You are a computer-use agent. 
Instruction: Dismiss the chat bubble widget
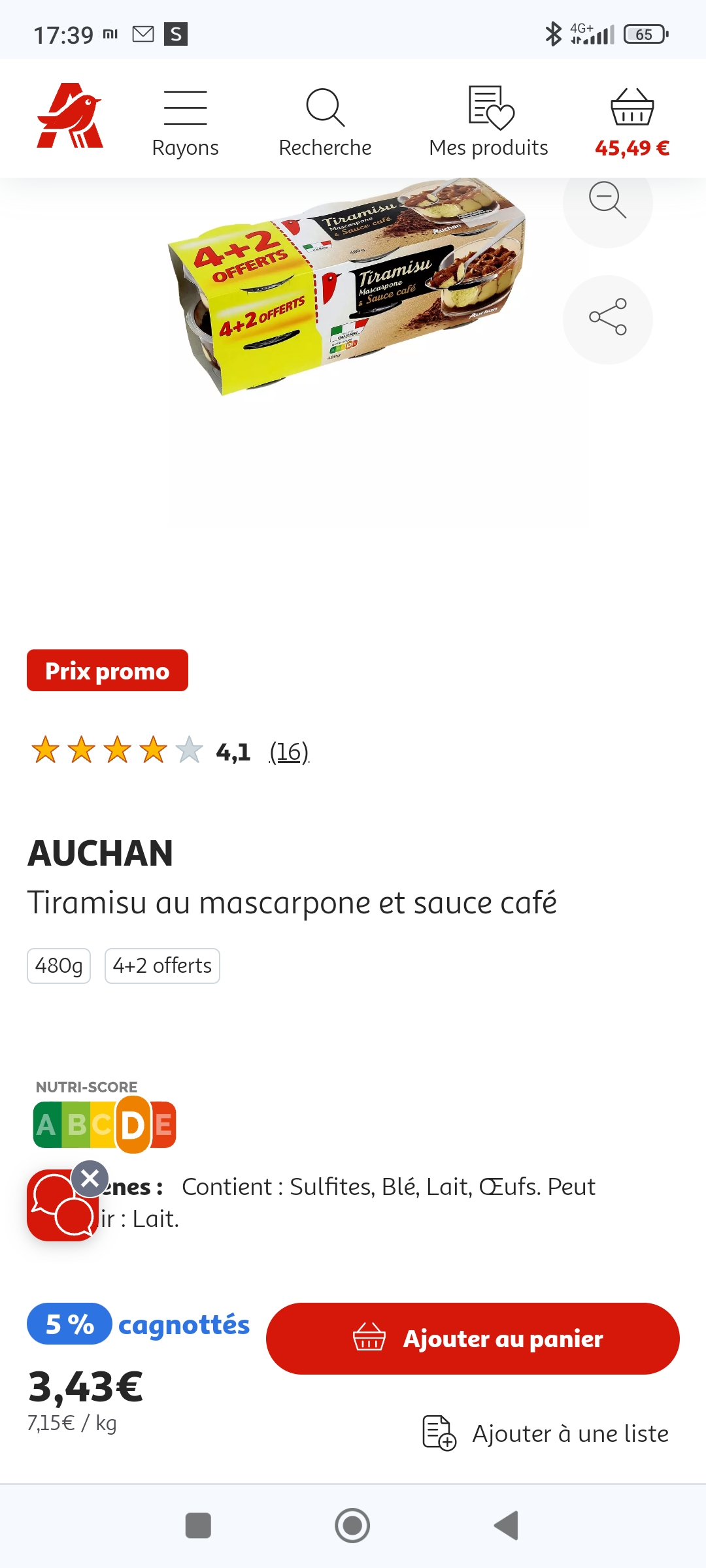90,1178
